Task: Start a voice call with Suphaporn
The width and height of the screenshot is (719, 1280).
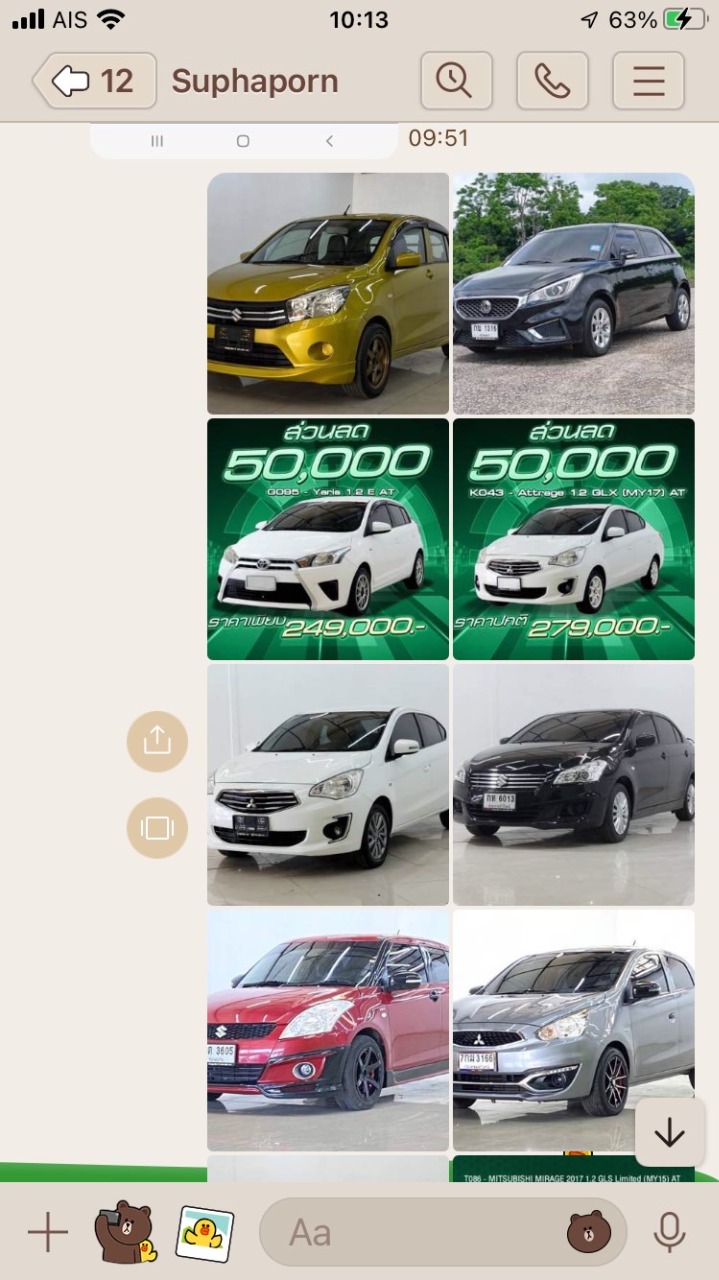Action: pos(552,81)
